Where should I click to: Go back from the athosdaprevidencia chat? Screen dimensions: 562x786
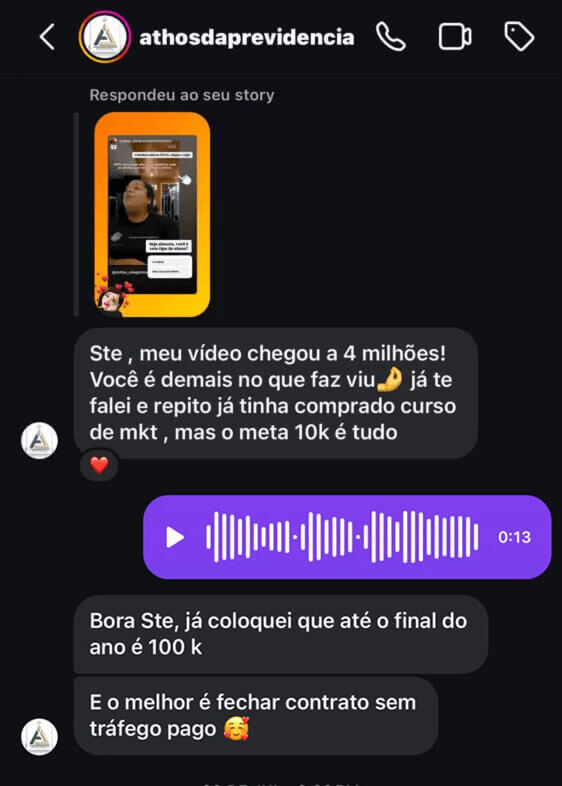[x=47, y=37]
